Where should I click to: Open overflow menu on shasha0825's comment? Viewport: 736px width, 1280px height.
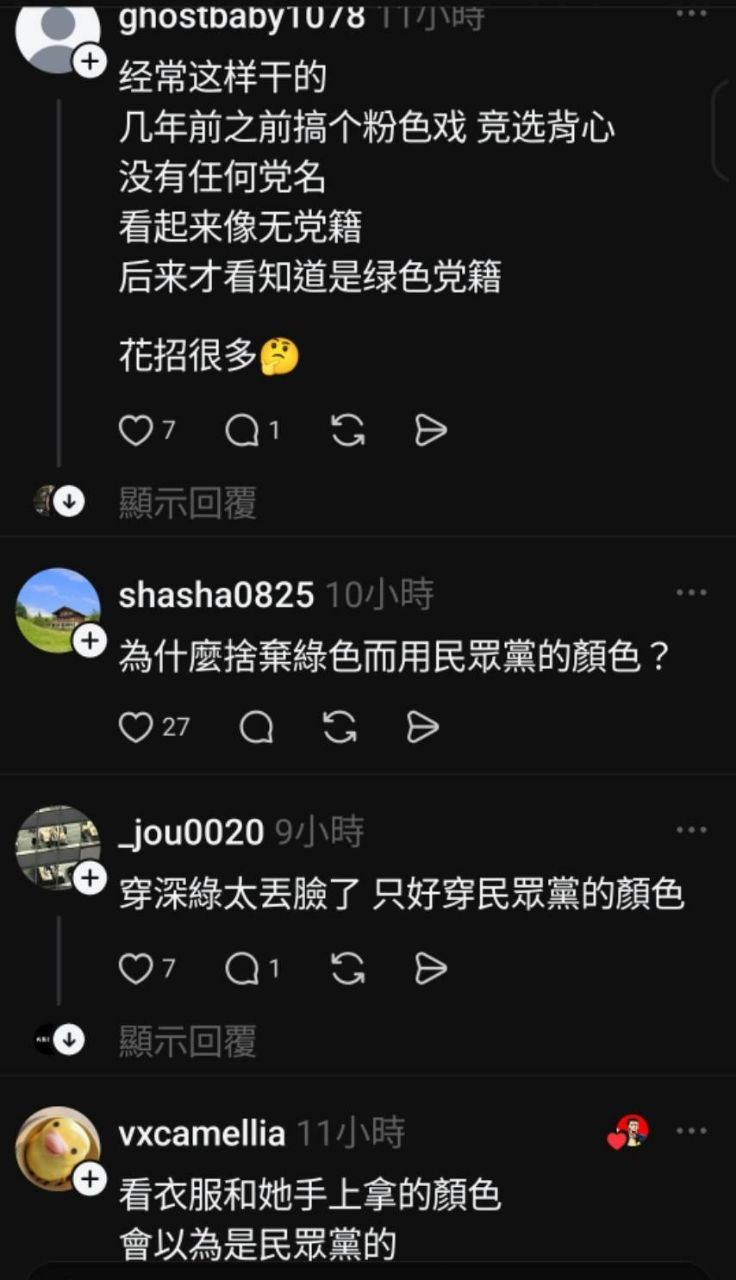(x=691, y=593)
